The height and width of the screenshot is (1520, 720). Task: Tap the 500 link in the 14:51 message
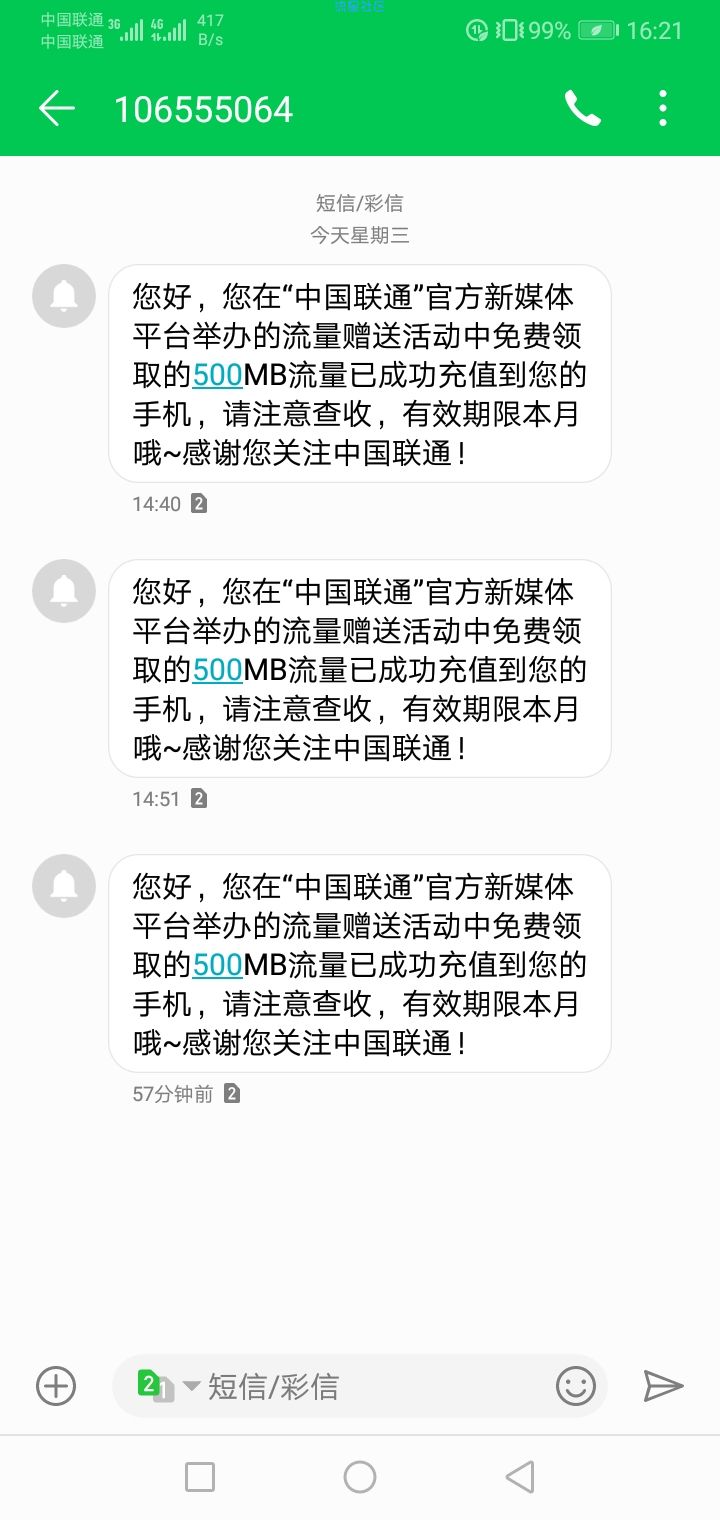point(218,670)
